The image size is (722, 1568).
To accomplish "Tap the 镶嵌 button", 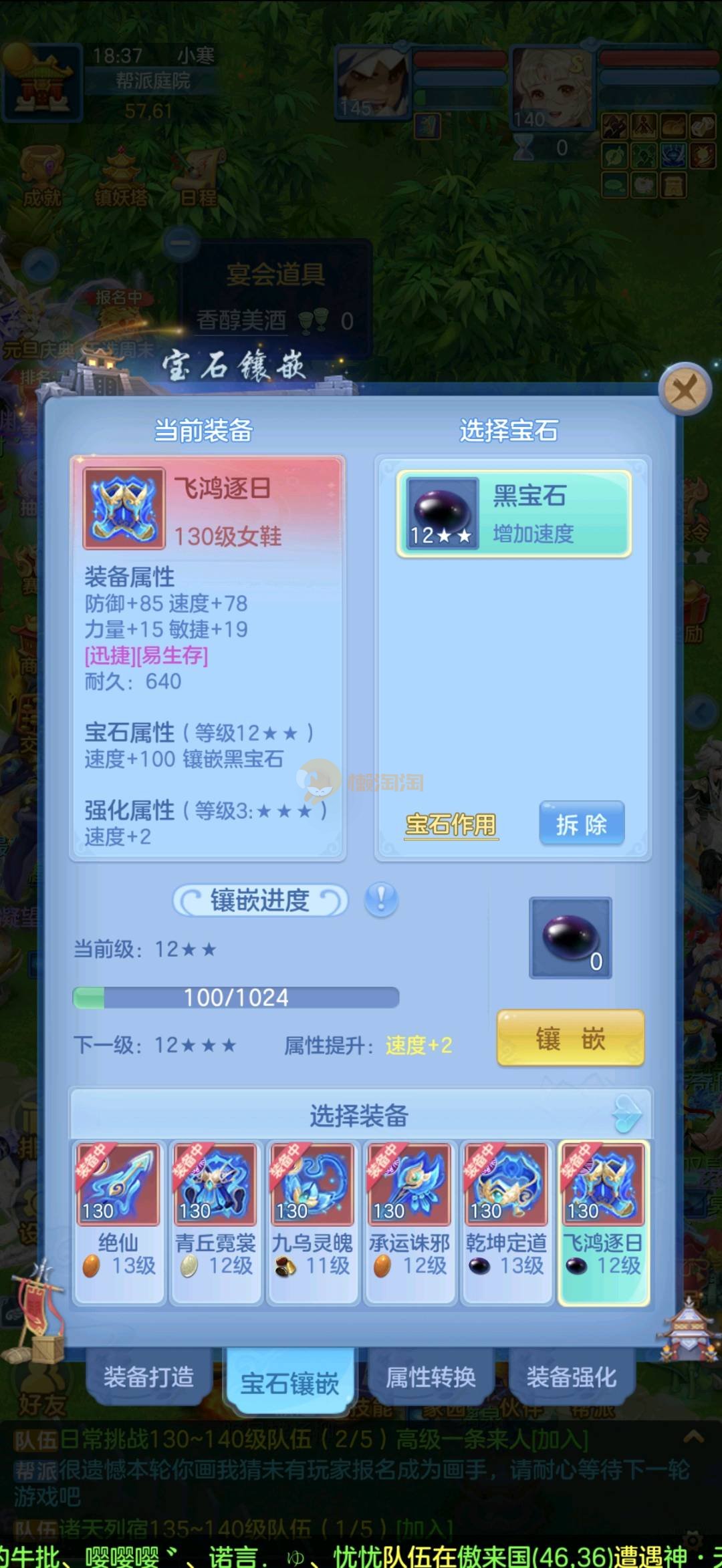I will pos(570,1038).
